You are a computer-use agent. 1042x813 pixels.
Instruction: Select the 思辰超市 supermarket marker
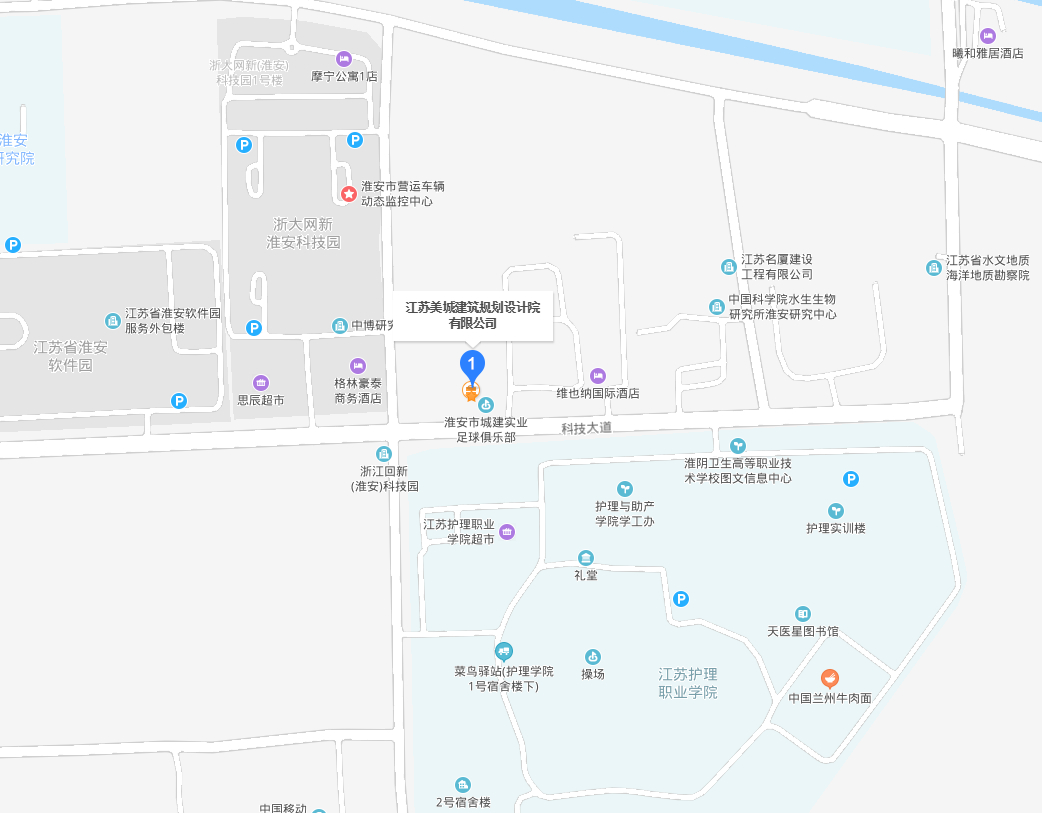[x=261, y=382]
